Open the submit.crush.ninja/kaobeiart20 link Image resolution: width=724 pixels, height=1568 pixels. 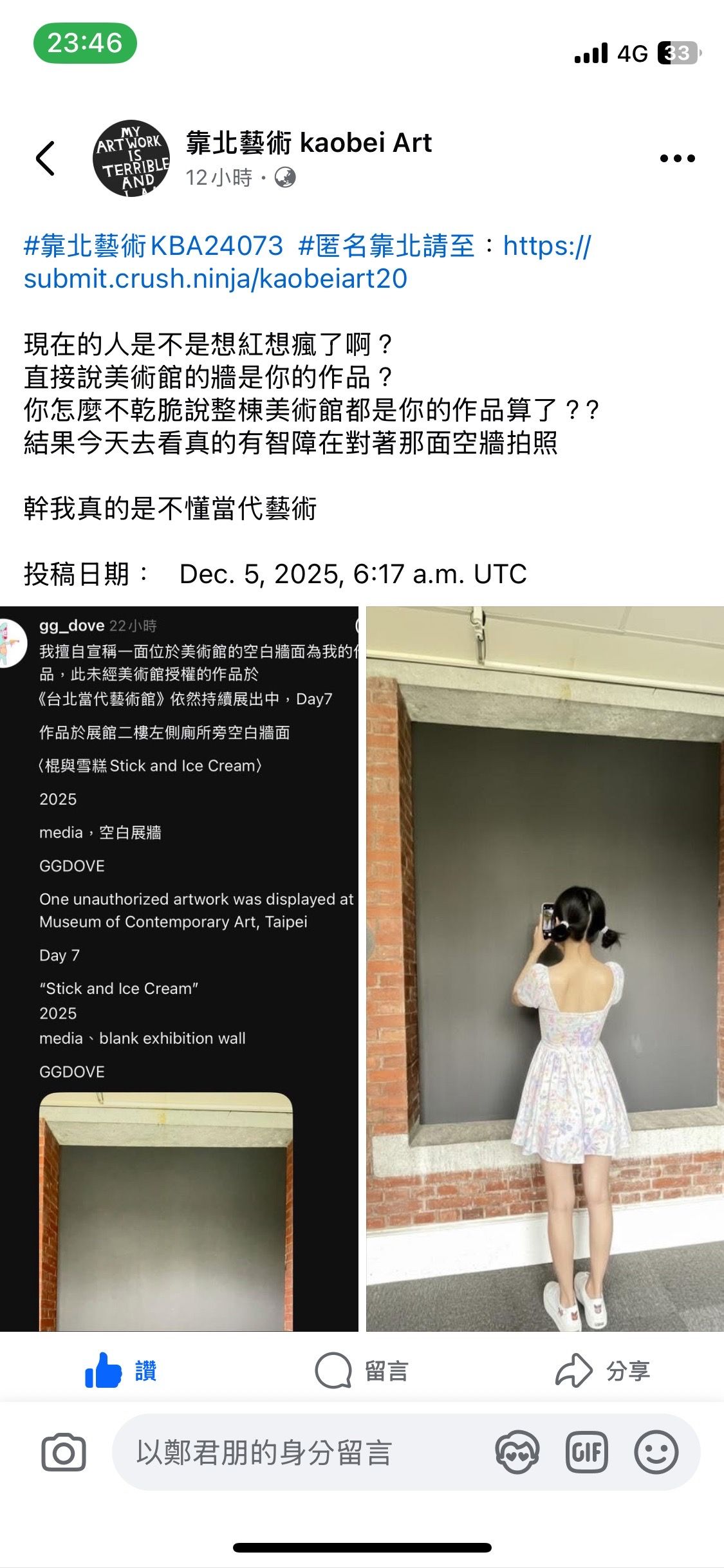pos(215,279)
